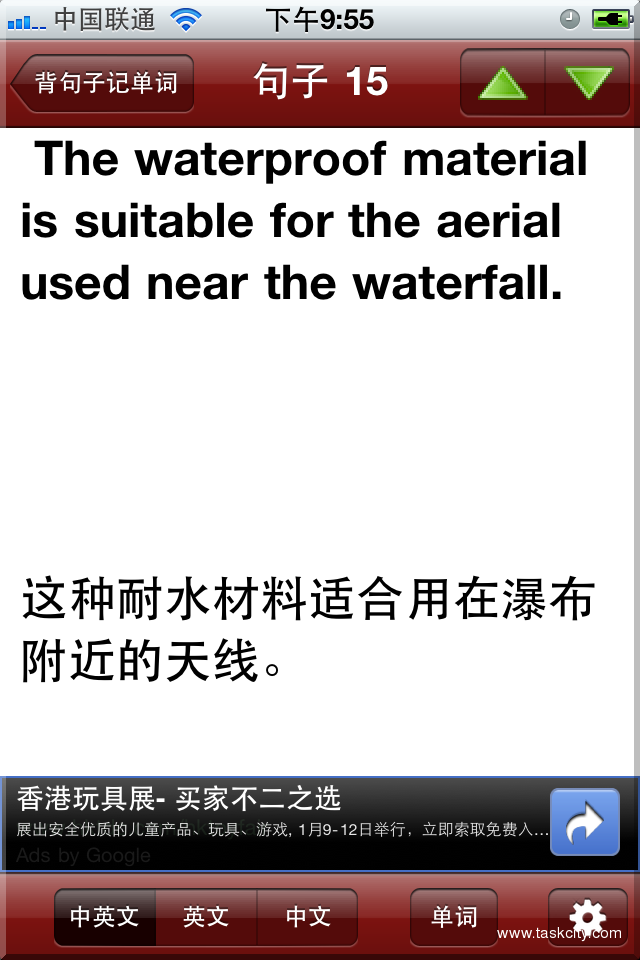Switch to 中文 only mode

coord(307,917)
